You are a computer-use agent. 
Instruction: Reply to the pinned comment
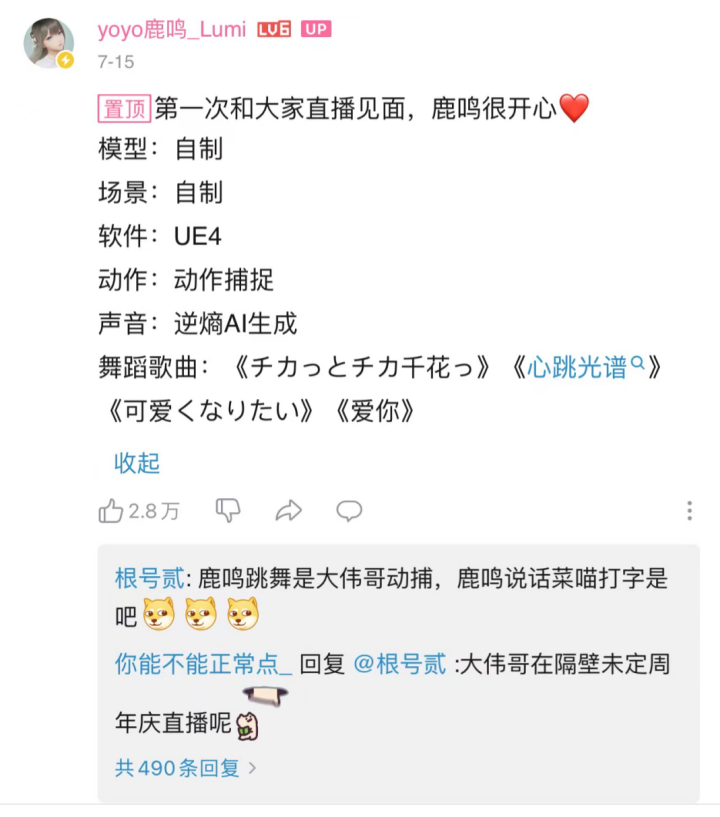349,511
